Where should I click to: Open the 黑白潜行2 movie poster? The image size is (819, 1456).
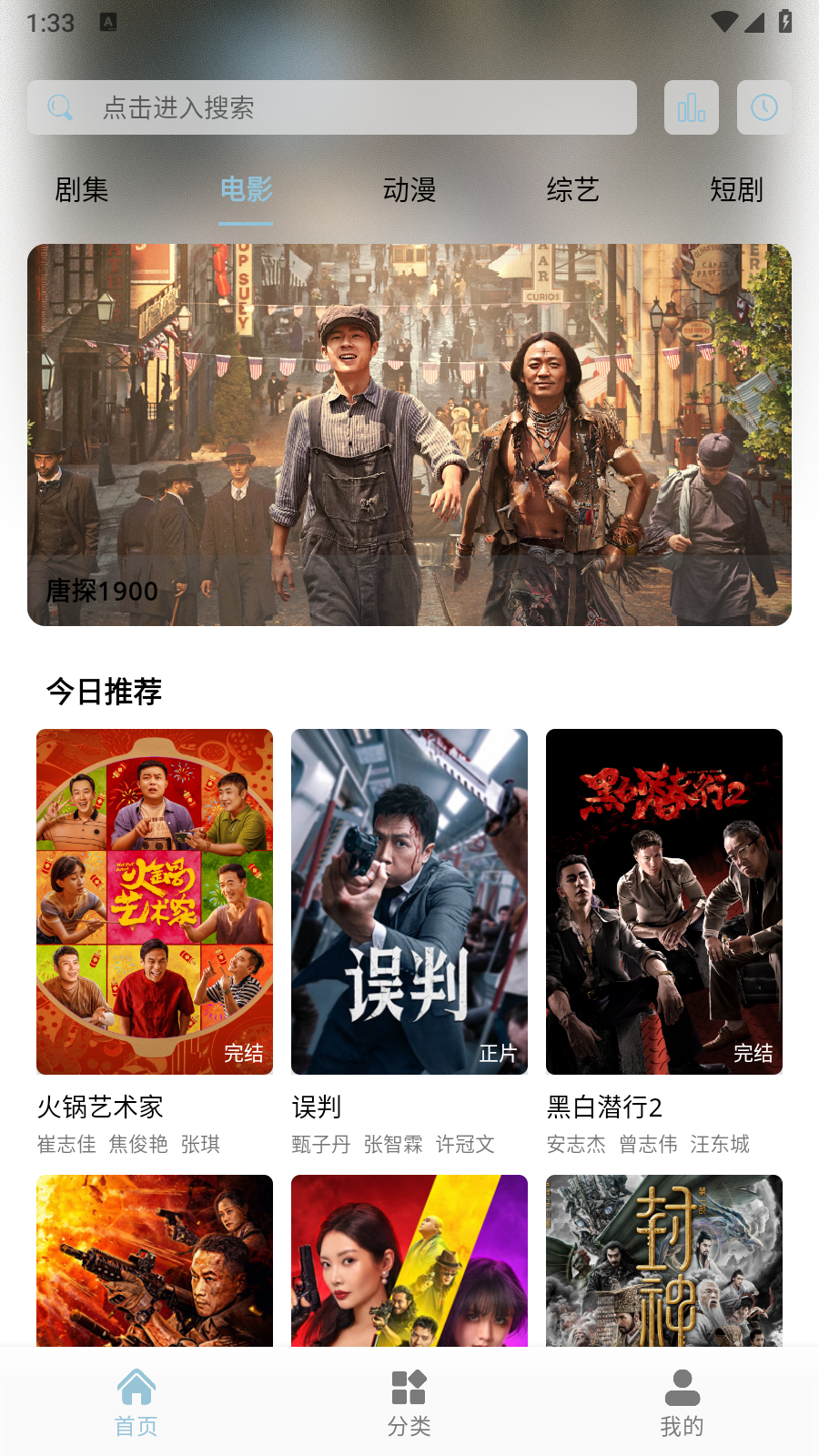click(663, 901)
